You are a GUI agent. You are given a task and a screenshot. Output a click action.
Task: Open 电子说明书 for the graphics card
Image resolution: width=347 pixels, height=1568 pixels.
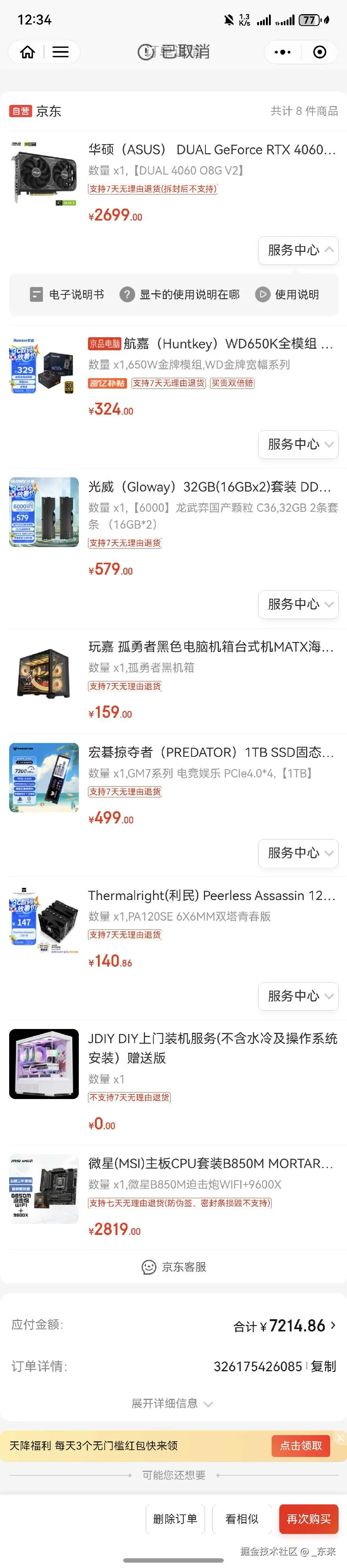(67, 295)
